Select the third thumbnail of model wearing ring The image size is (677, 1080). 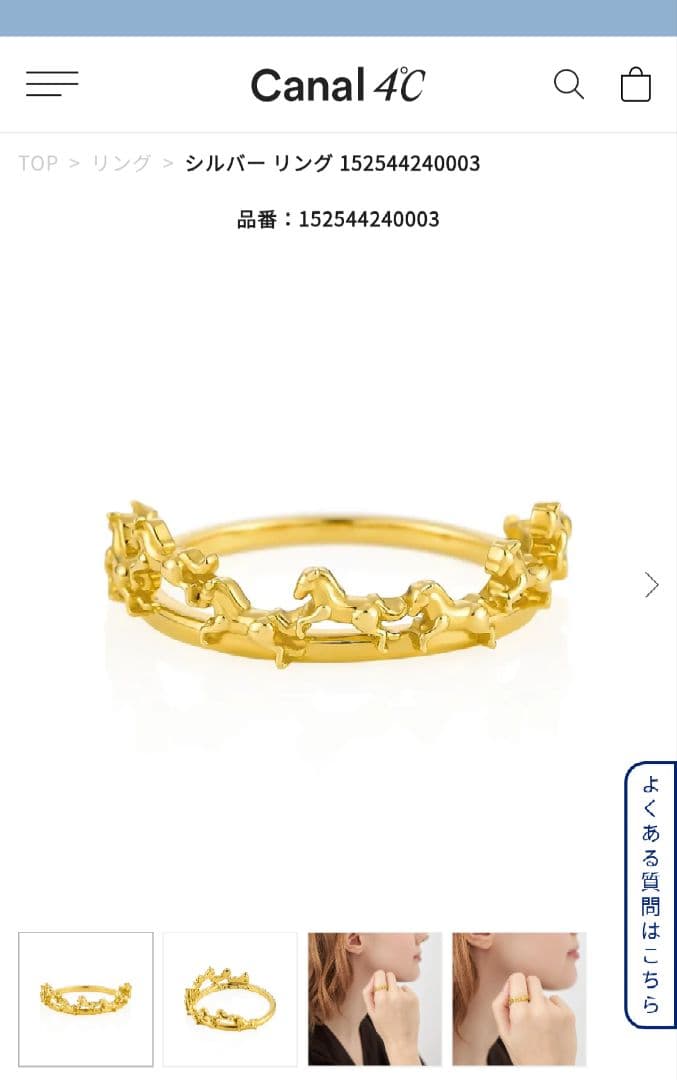click(x=375, y=999)
